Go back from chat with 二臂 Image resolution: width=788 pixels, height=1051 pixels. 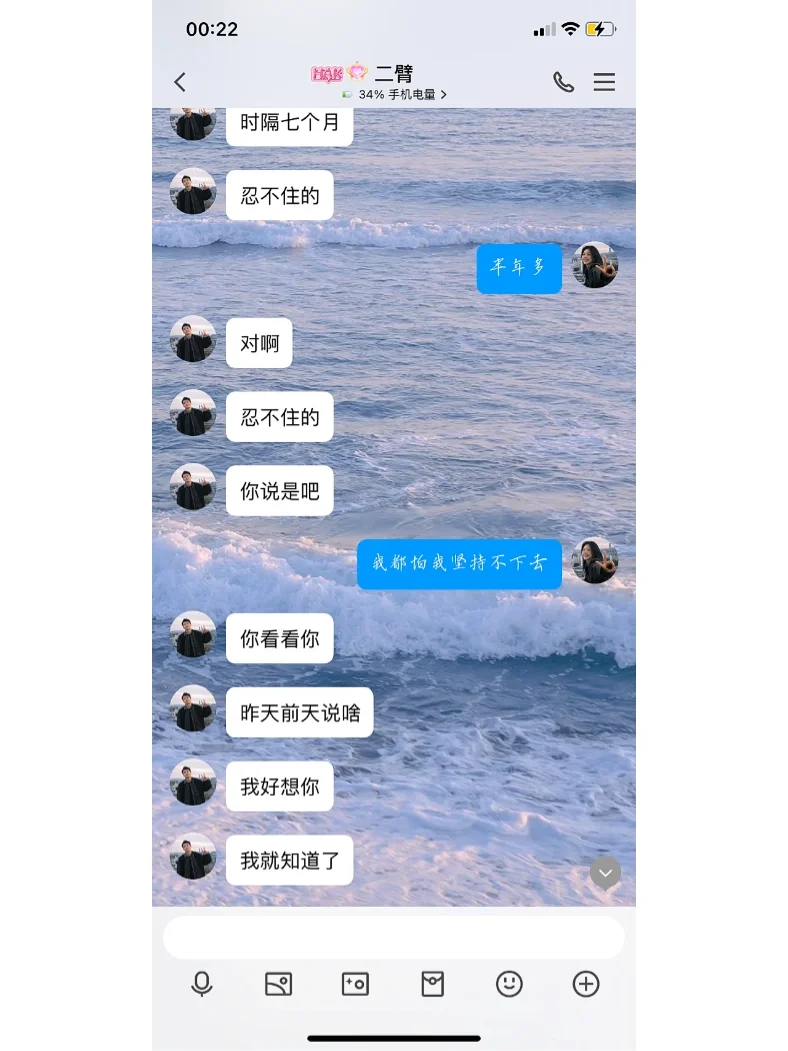pyautogui.click(x=180, y=82)
